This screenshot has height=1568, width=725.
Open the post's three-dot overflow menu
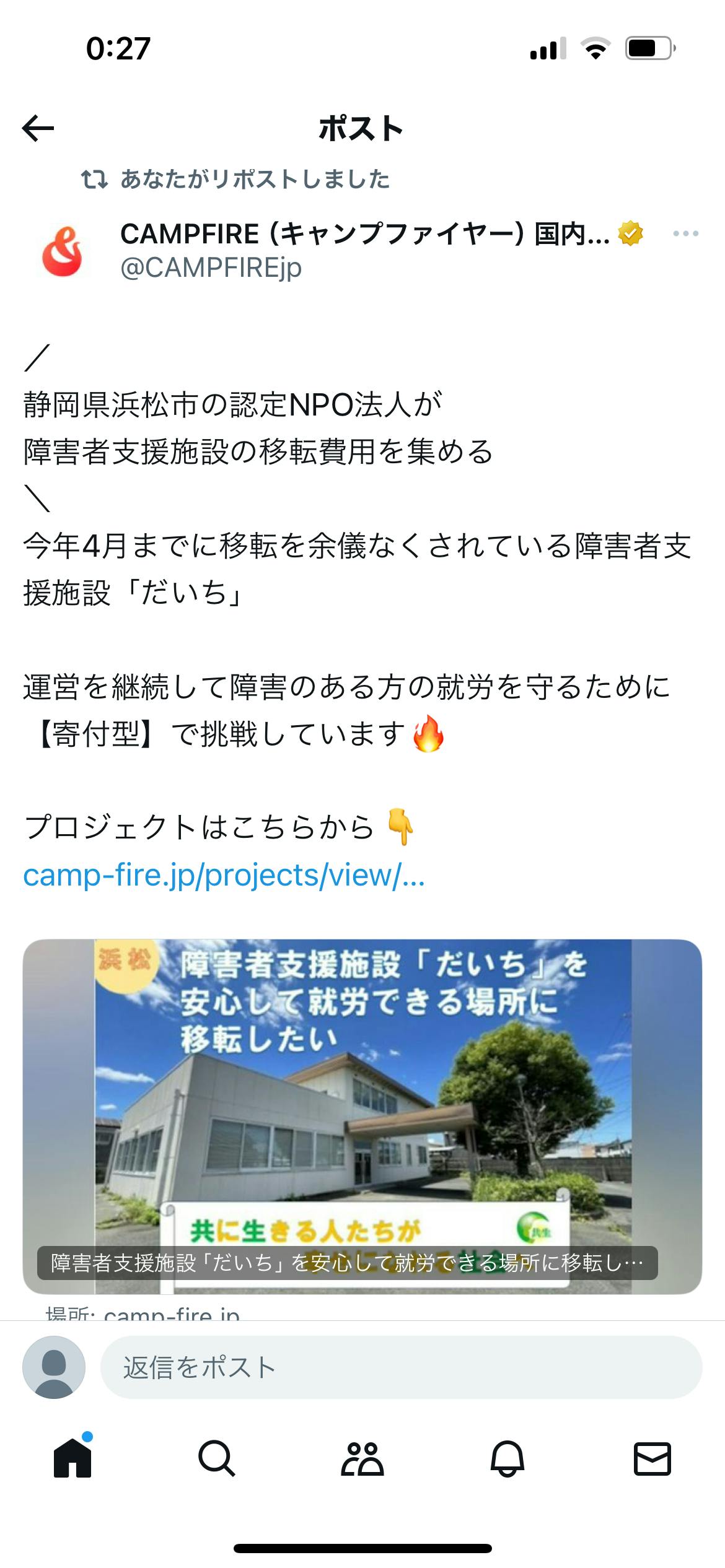pyautogui.click(x=685, y=234)
